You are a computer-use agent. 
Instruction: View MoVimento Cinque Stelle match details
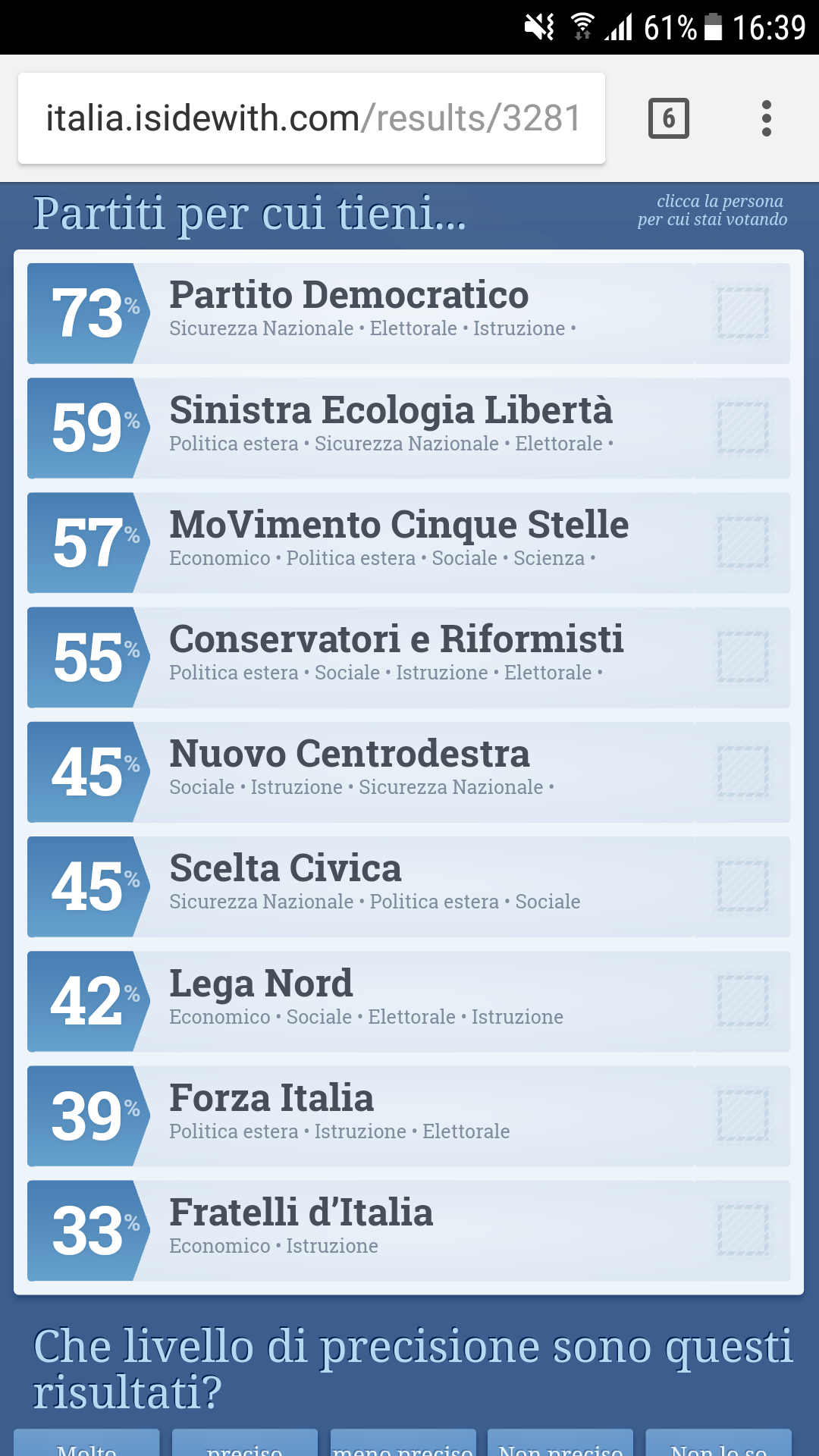click(409, 542)
